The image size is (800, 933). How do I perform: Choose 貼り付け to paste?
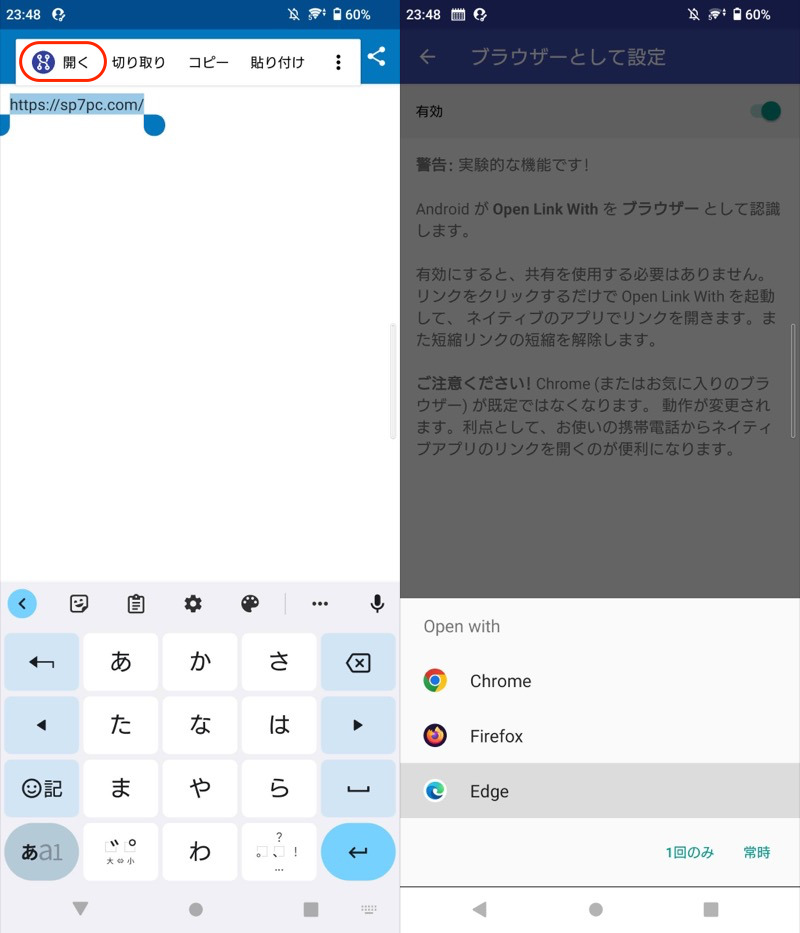coord(277,62)
